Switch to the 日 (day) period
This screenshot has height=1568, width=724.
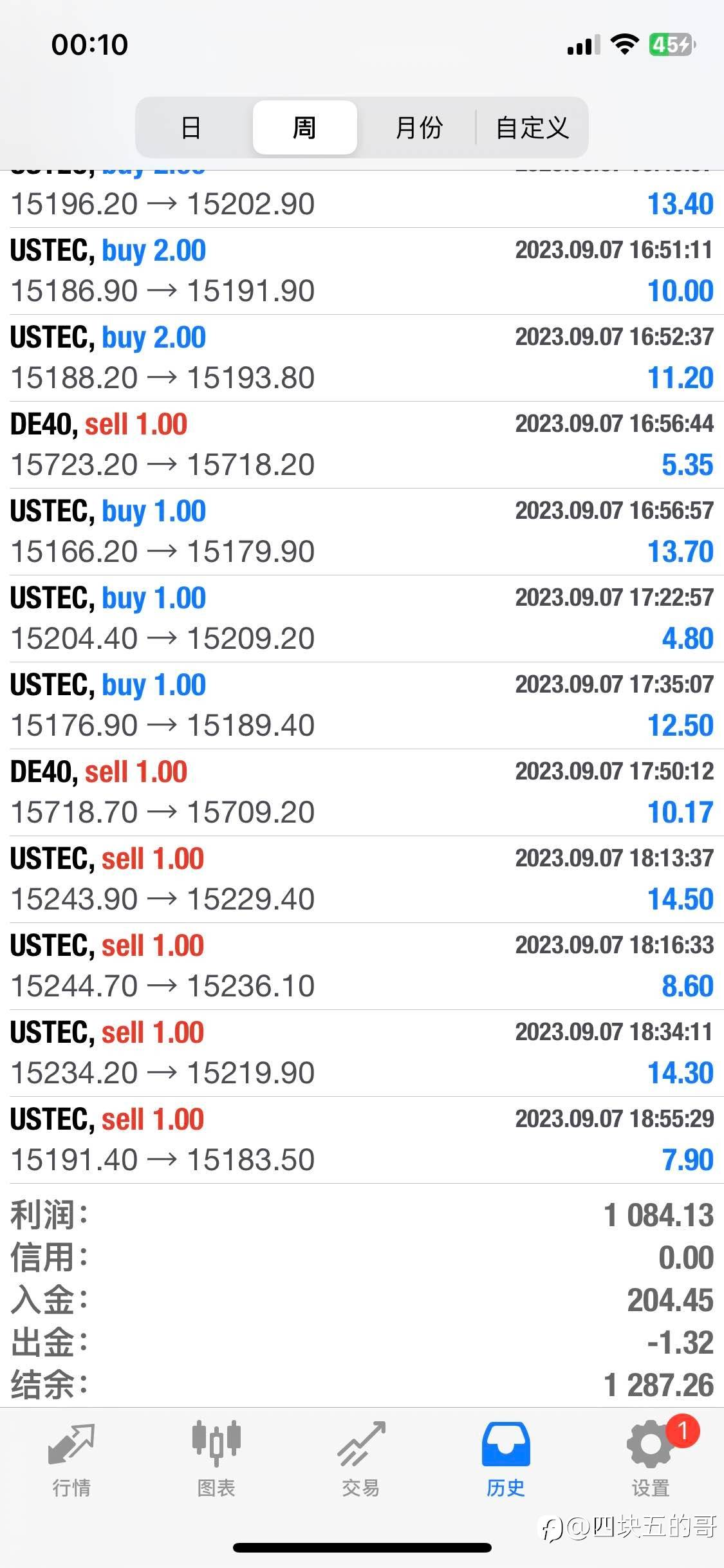tap(190, 127)
